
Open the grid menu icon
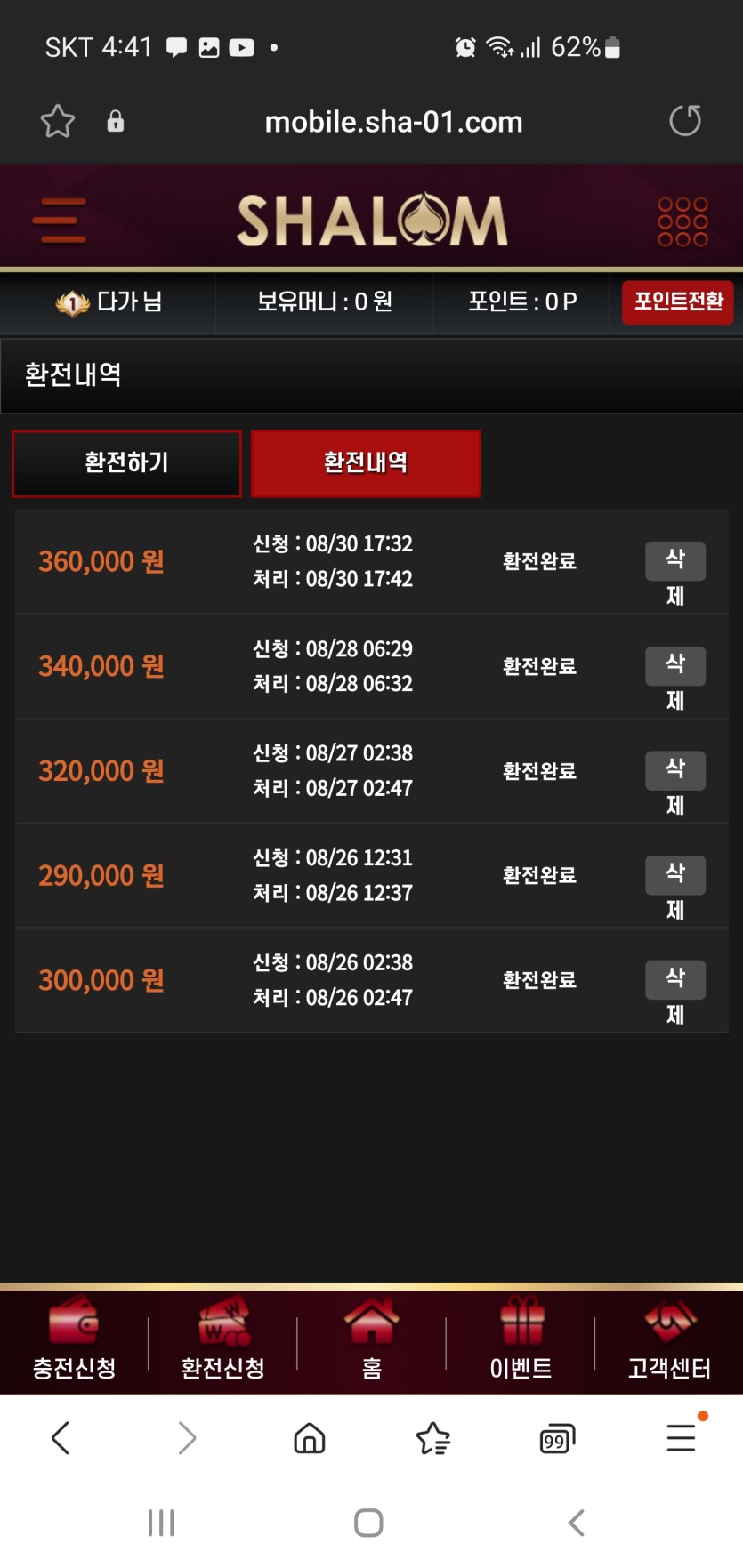tap(682, 221)
